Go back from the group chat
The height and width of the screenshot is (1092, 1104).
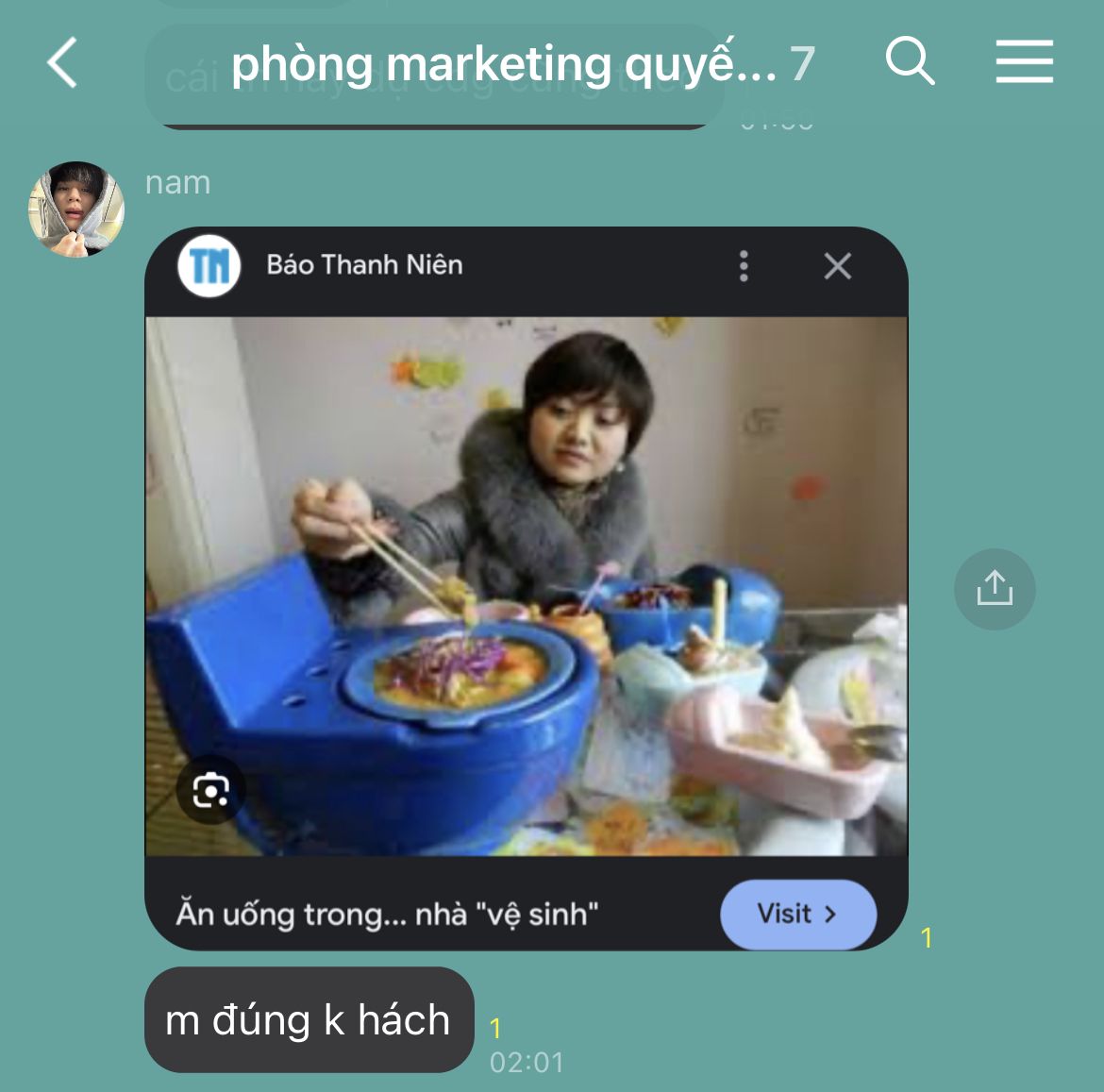pos(62,63)
